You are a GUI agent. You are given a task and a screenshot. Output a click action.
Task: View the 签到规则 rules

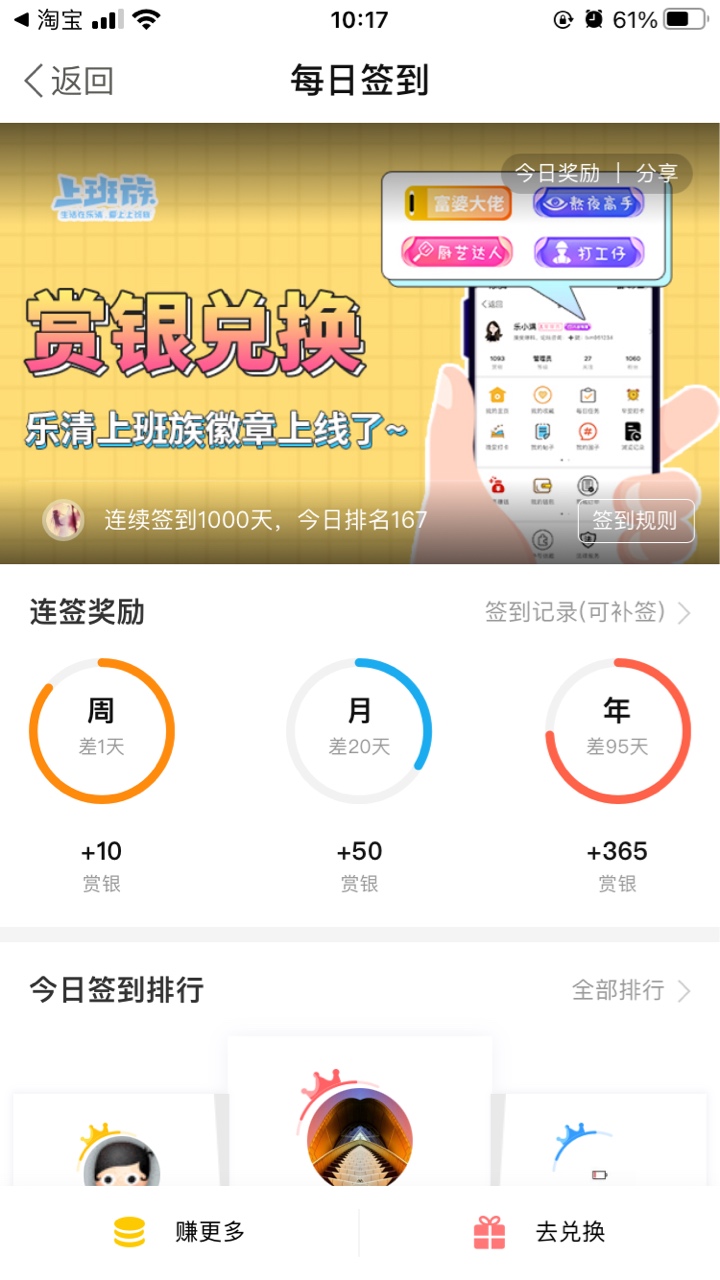coord(635,521)
